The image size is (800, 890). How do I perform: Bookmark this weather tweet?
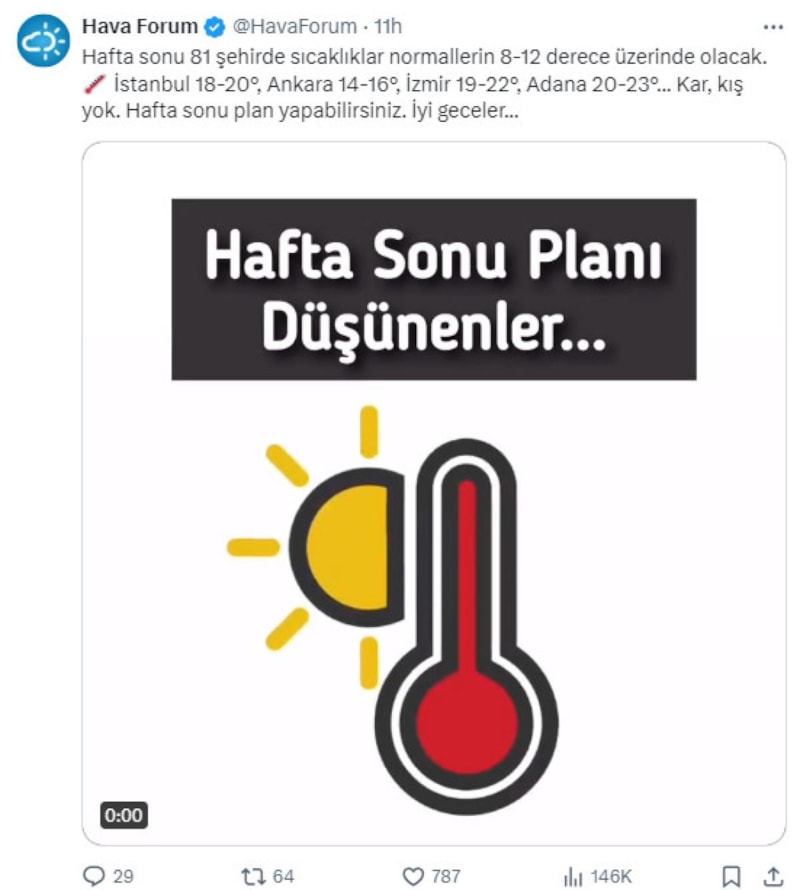click(732, 876)
